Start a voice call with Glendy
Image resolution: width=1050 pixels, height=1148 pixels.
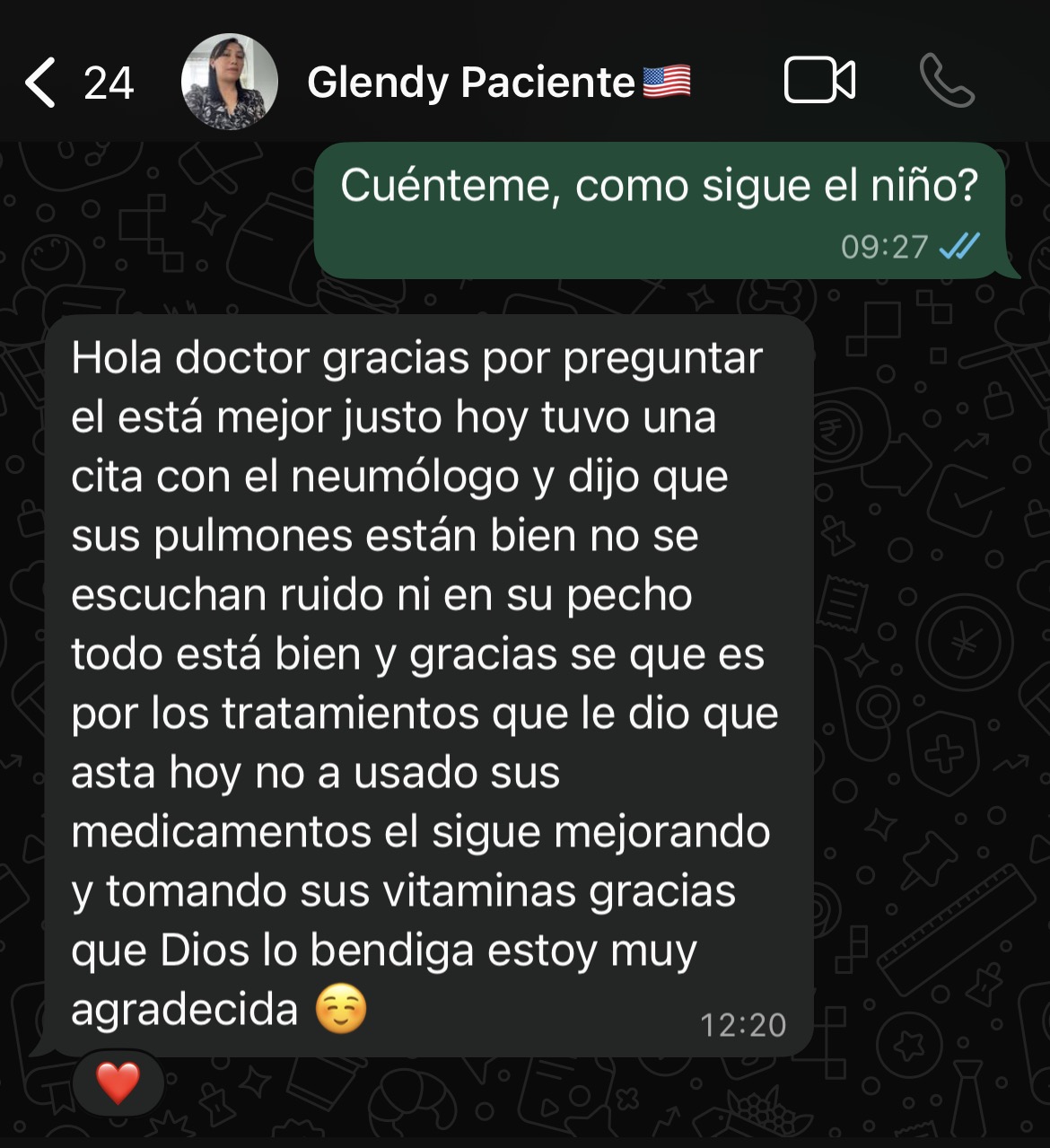click(x=947, y=82)
